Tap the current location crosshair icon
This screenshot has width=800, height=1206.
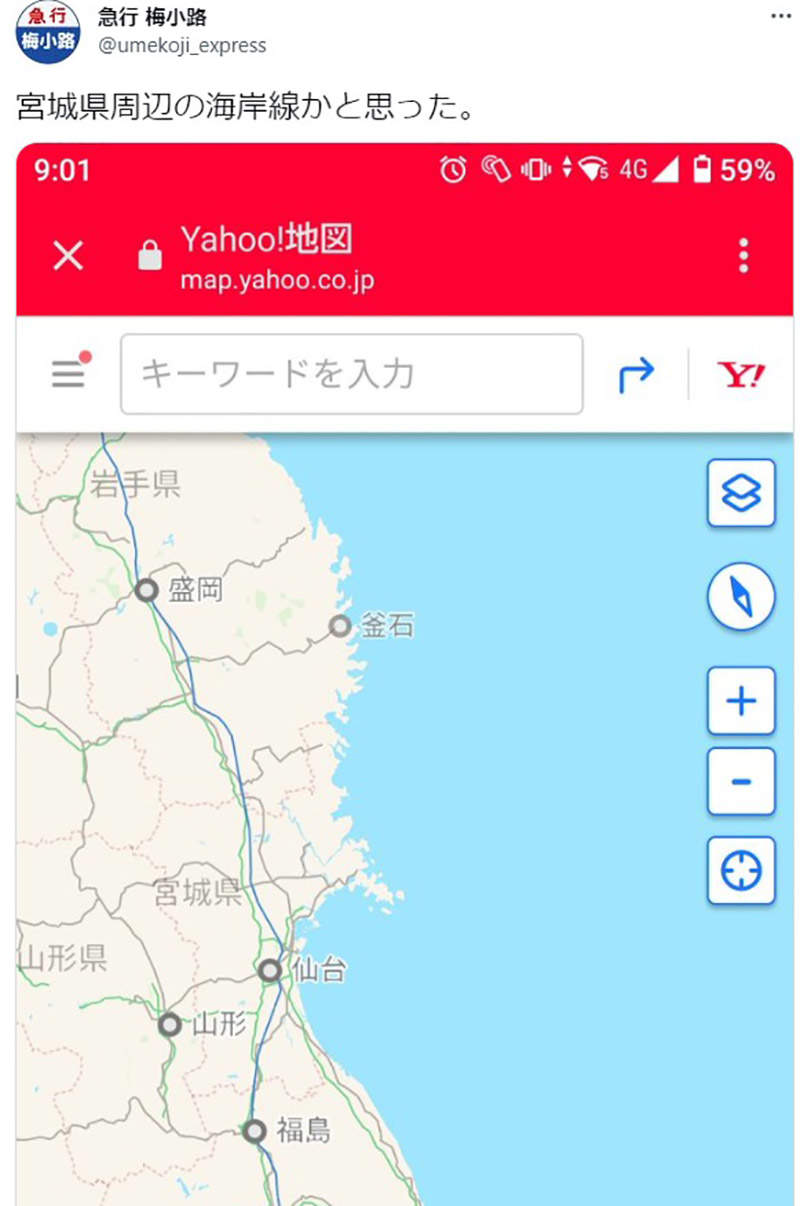tap(741, 870)
